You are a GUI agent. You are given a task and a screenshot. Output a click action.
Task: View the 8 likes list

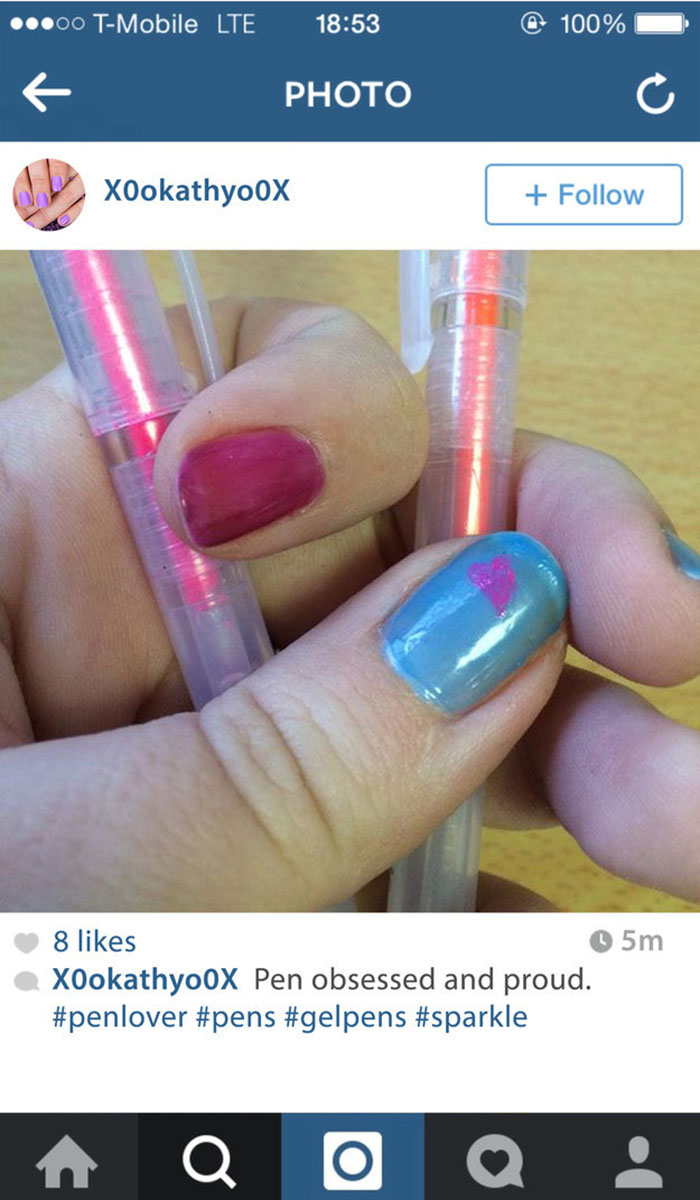tap(94, 942)
